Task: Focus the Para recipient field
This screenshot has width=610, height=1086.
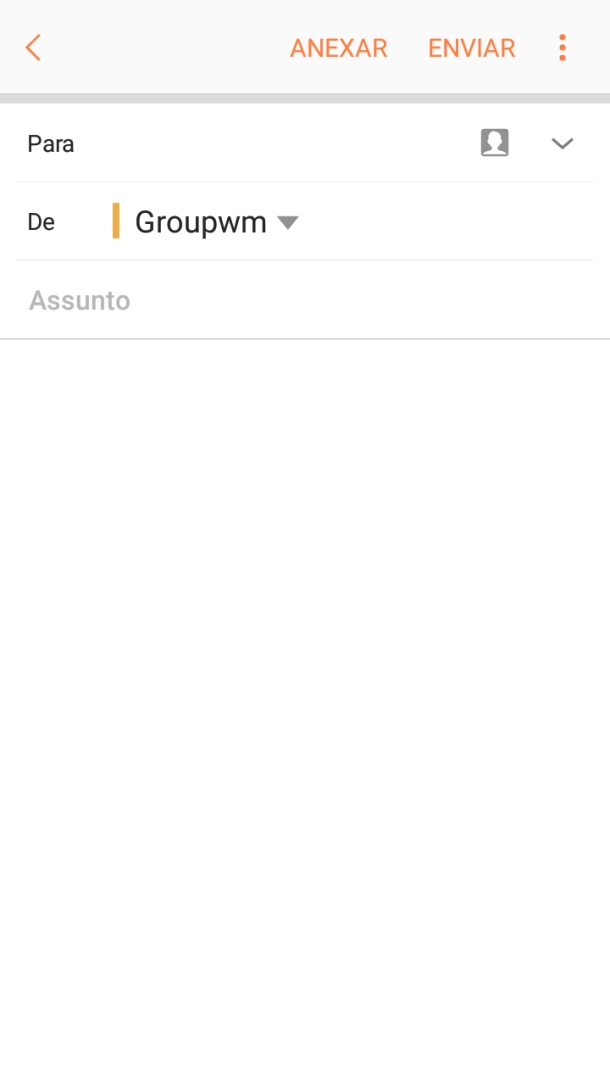Action: (x=260, y=144)
